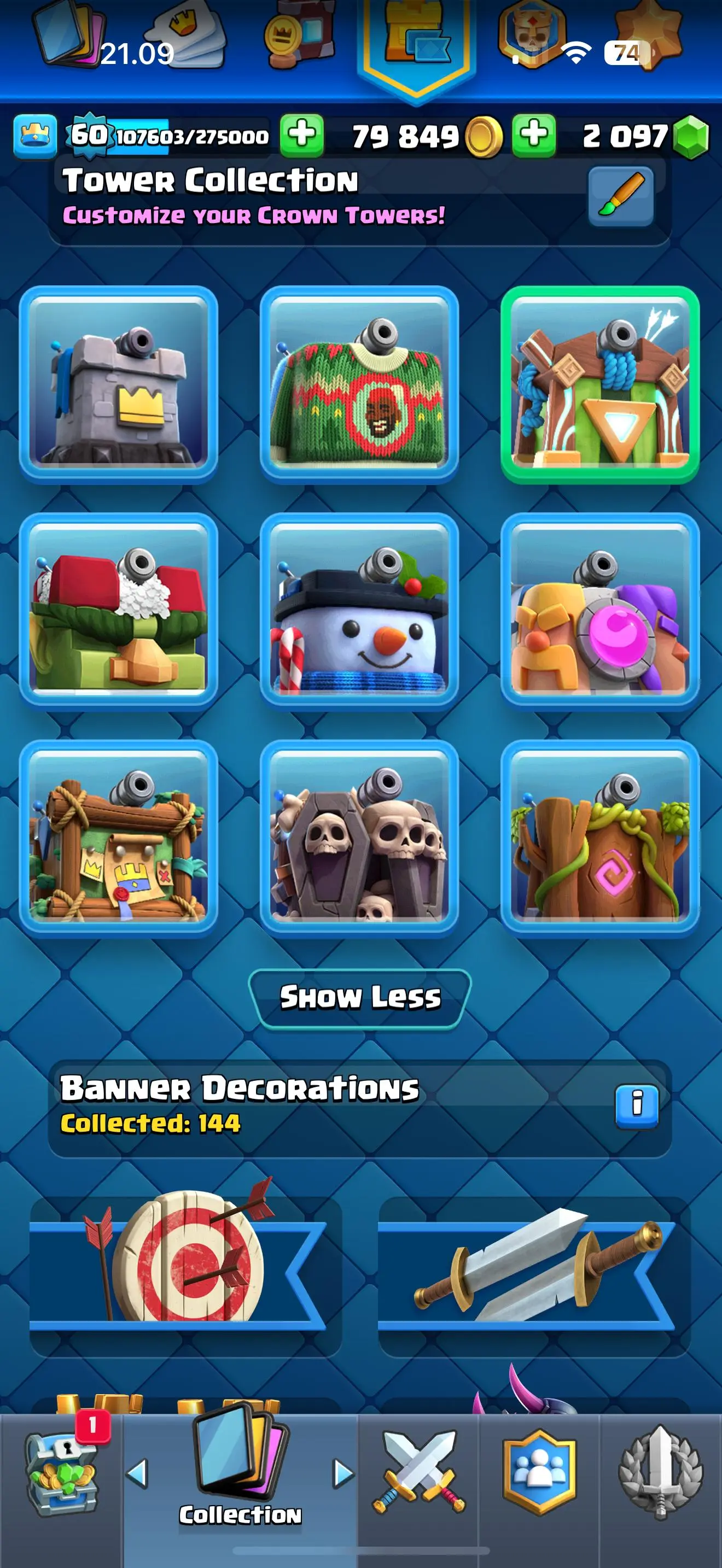
Task: Tap the plus button next to experience
Action: tap(302, 135)
